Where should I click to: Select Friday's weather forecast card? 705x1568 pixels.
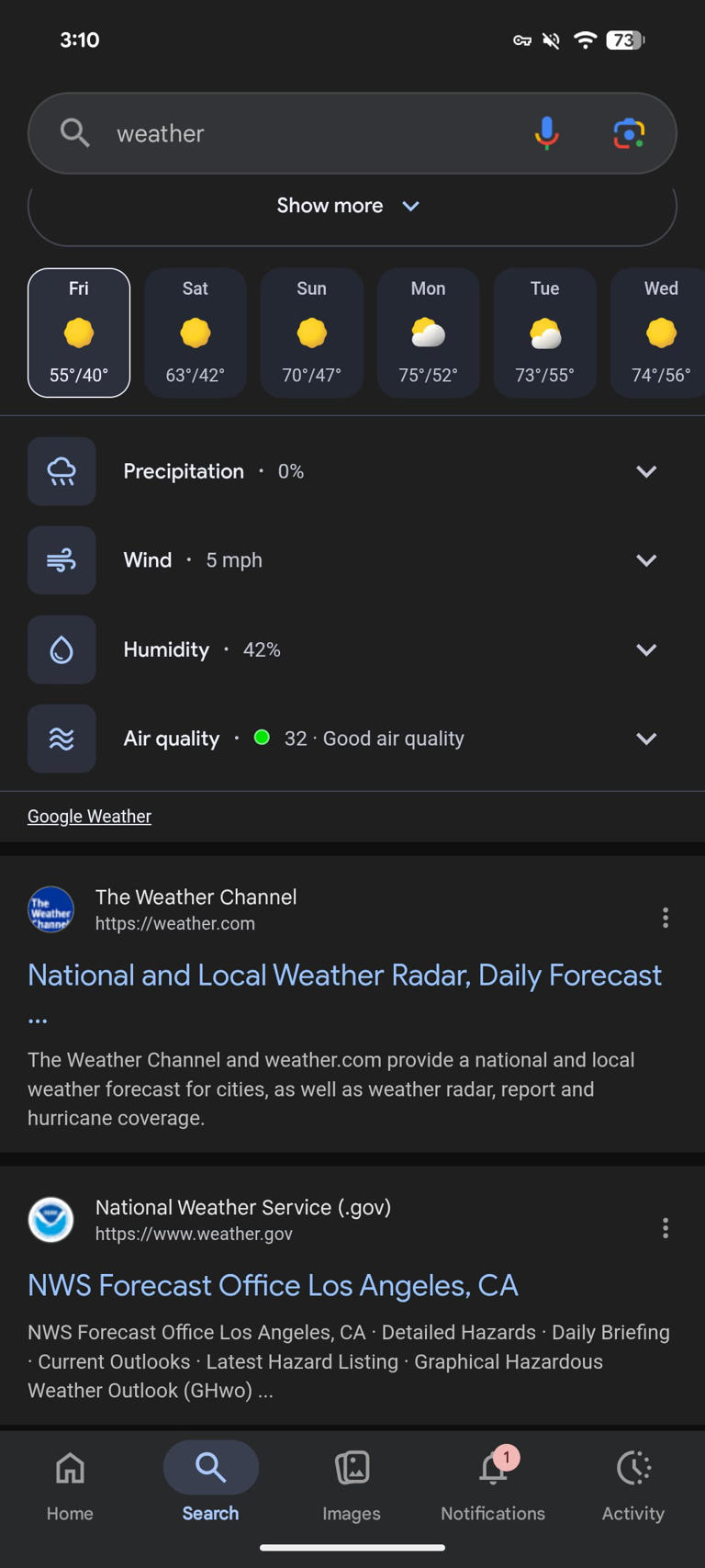pos(78,333)
